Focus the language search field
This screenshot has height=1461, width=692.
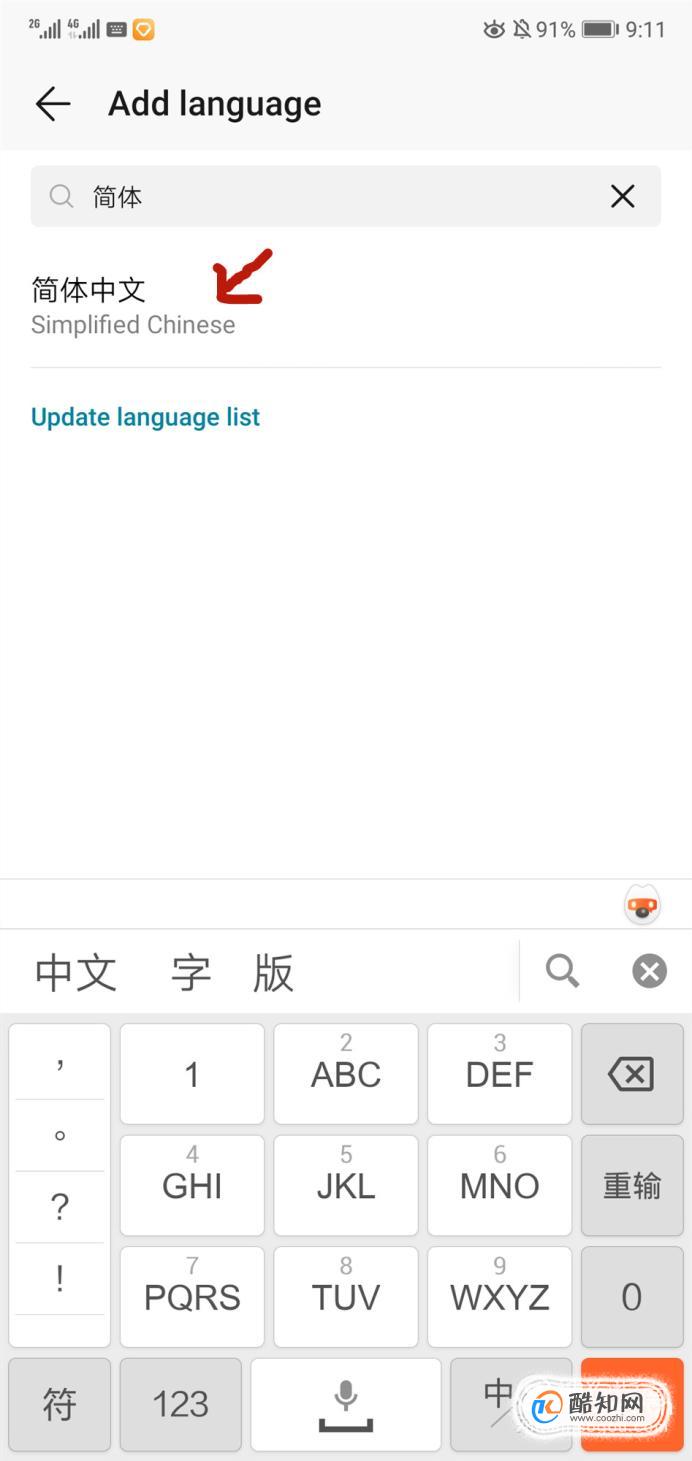click(x=330, y=196)
